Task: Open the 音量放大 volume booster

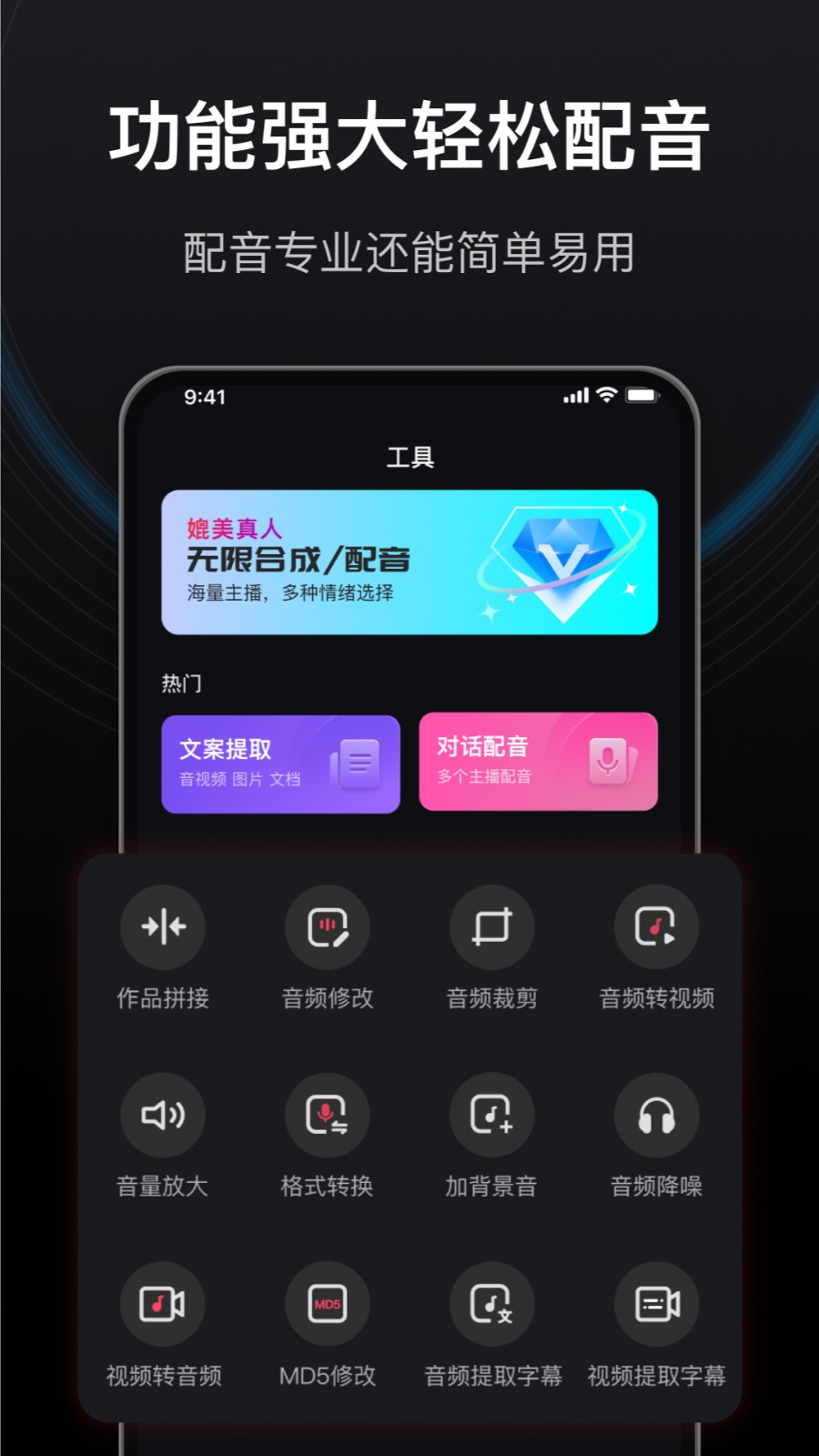Action: click(x=163, y=1115)
